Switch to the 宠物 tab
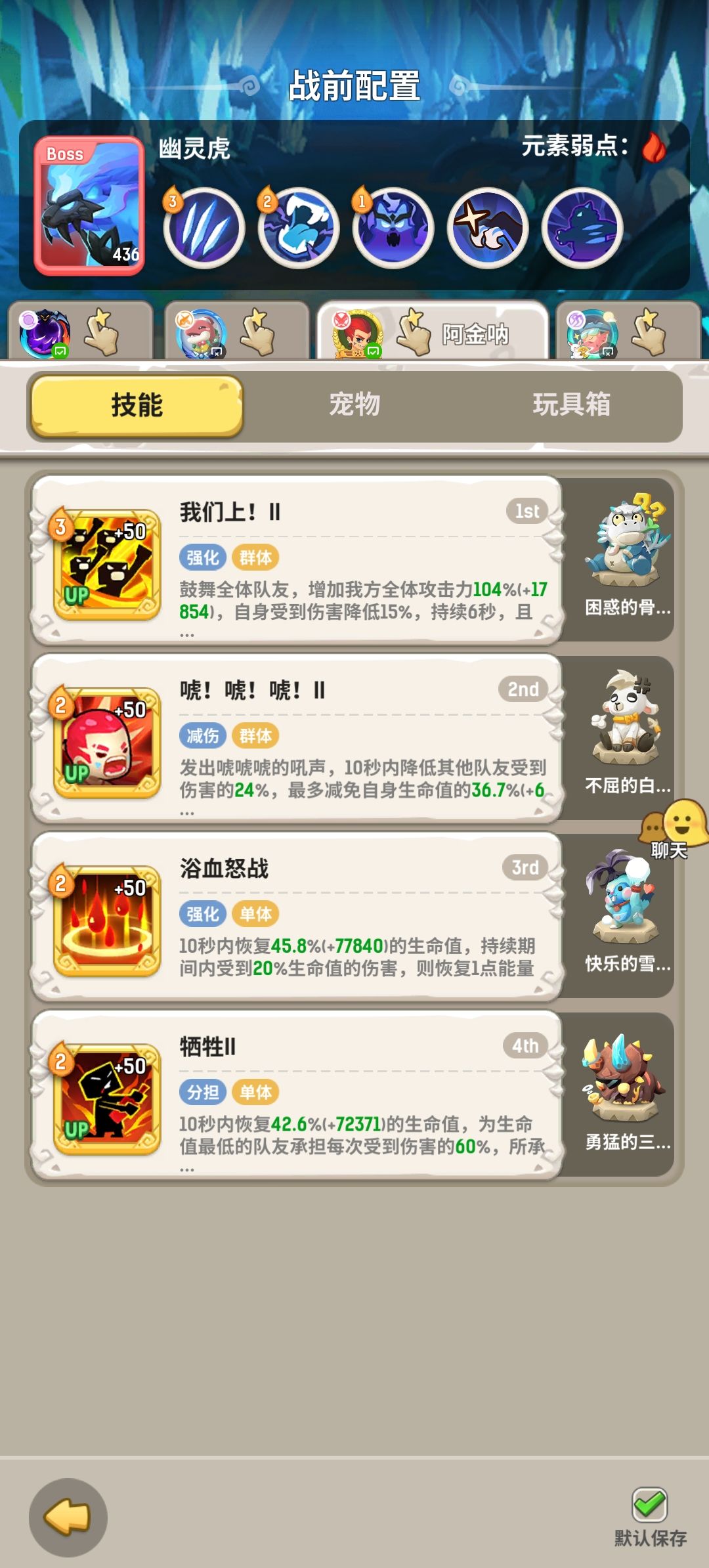This screenshot has width=709, height=1568. pyautogui.click(x=354, y=407)
